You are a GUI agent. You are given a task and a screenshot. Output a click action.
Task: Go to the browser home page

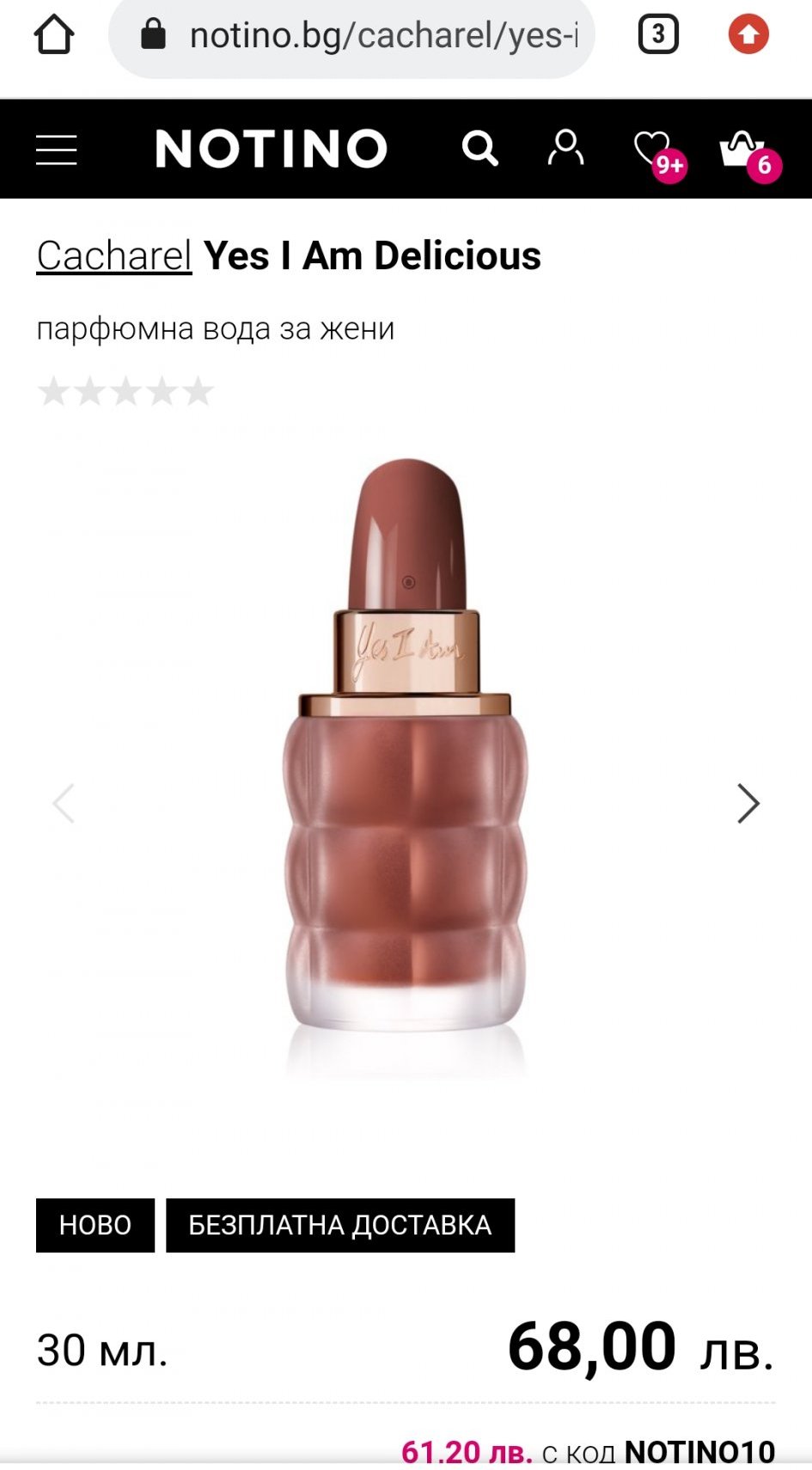(x=53, y=35)
